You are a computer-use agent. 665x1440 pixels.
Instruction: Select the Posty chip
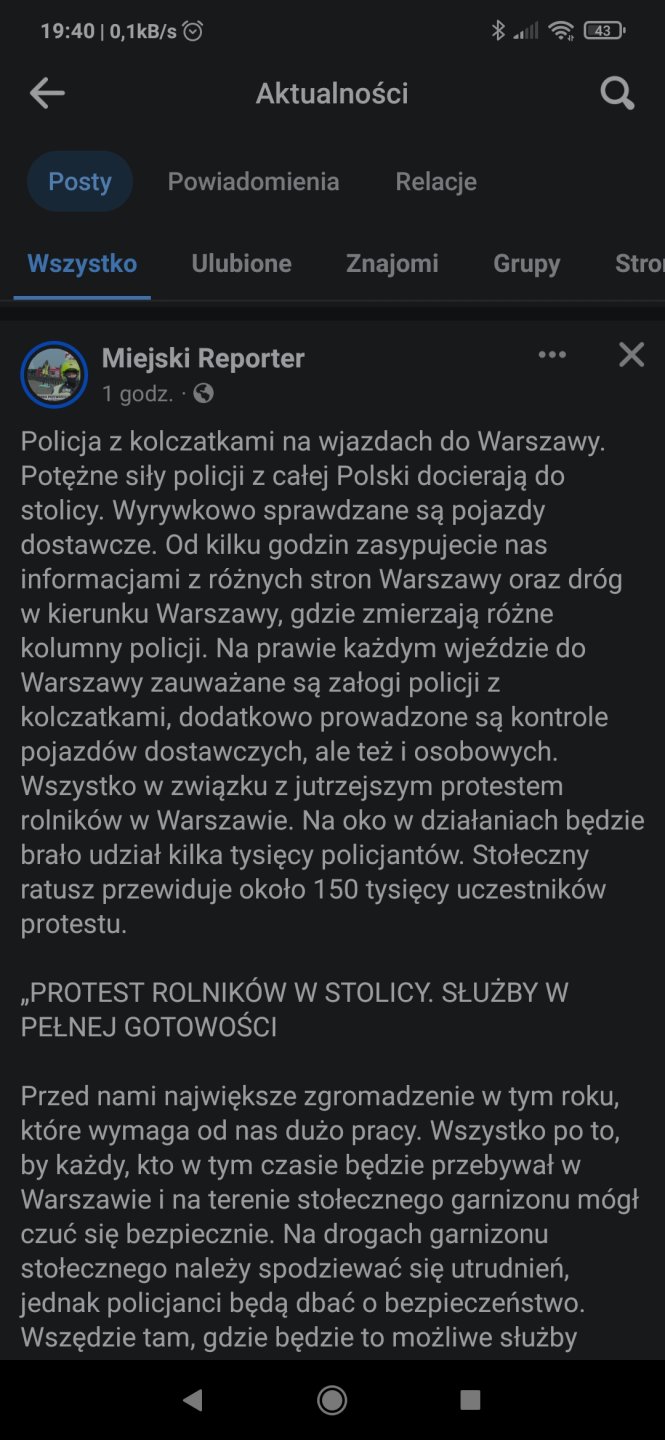[80, 182]
